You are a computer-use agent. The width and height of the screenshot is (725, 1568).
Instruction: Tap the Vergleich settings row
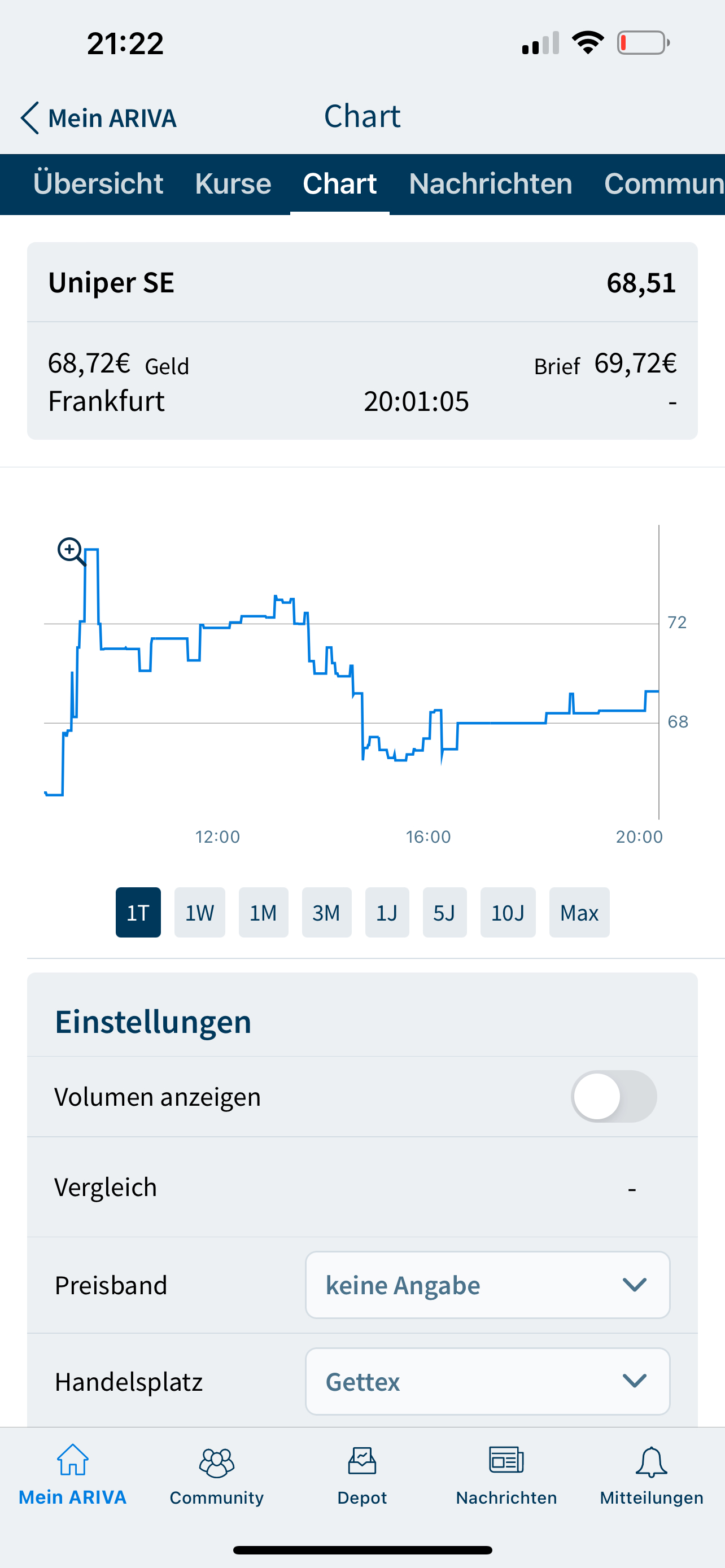click(x=362, y=1186)
